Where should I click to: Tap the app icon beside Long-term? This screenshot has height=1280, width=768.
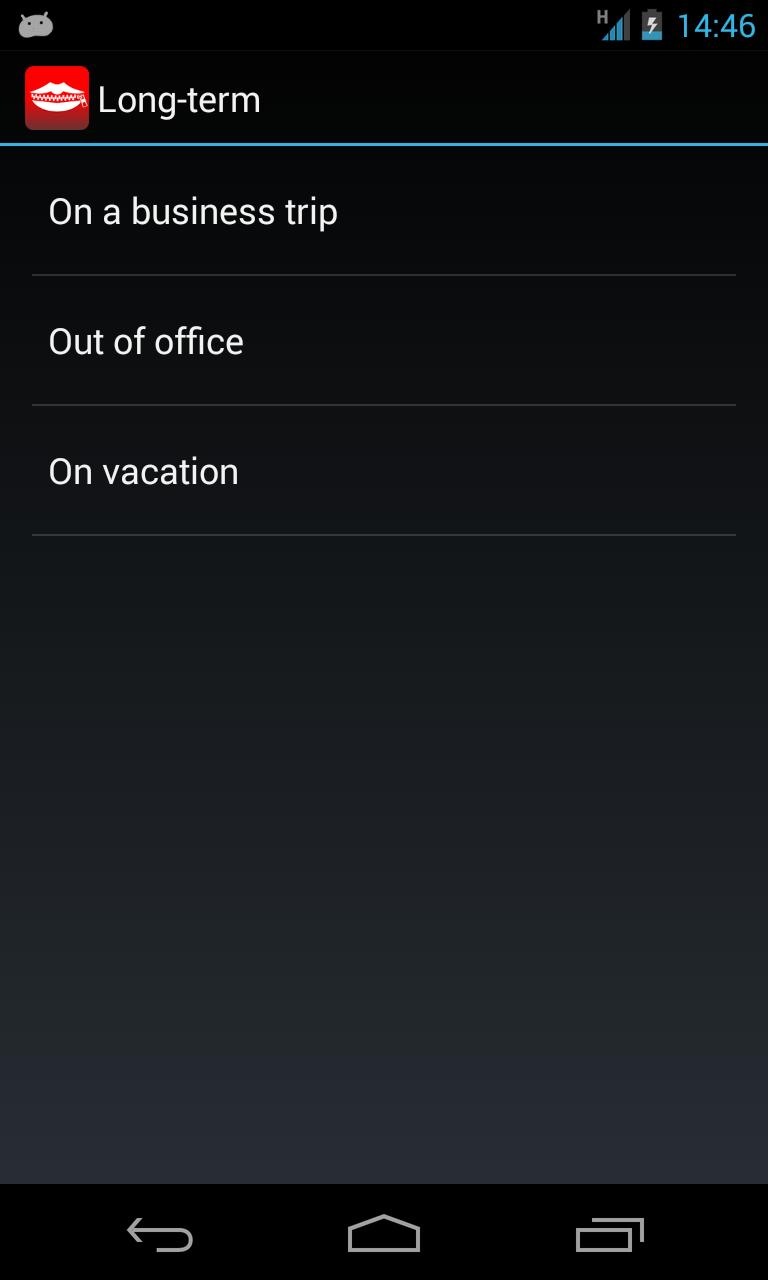pos(57,99)
